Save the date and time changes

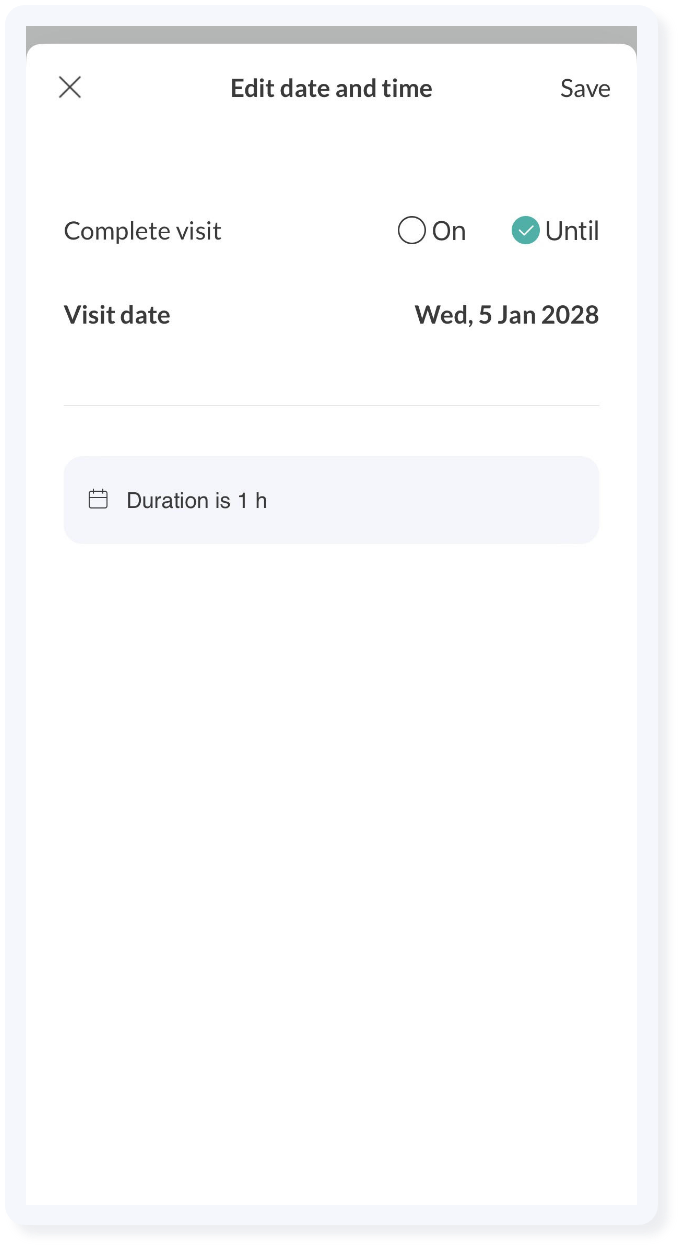click(585, 88)
